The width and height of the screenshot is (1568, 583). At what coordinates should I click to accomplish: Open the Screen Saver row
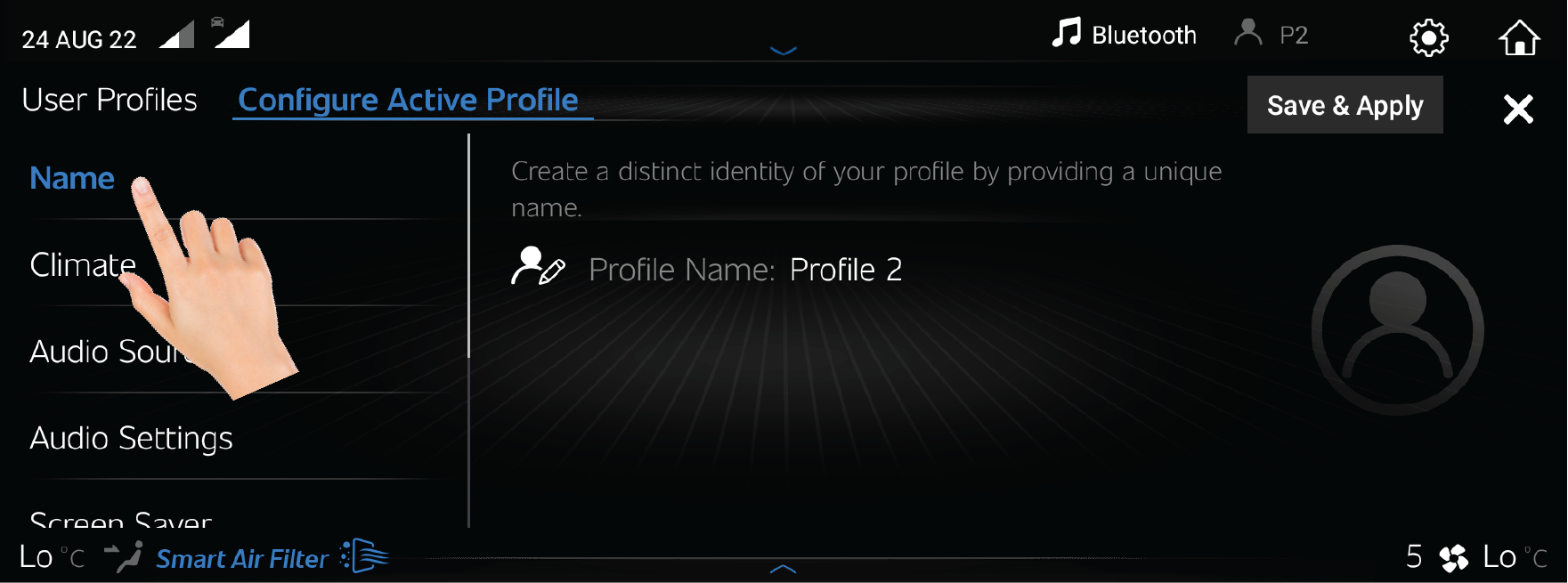(120, 520)
